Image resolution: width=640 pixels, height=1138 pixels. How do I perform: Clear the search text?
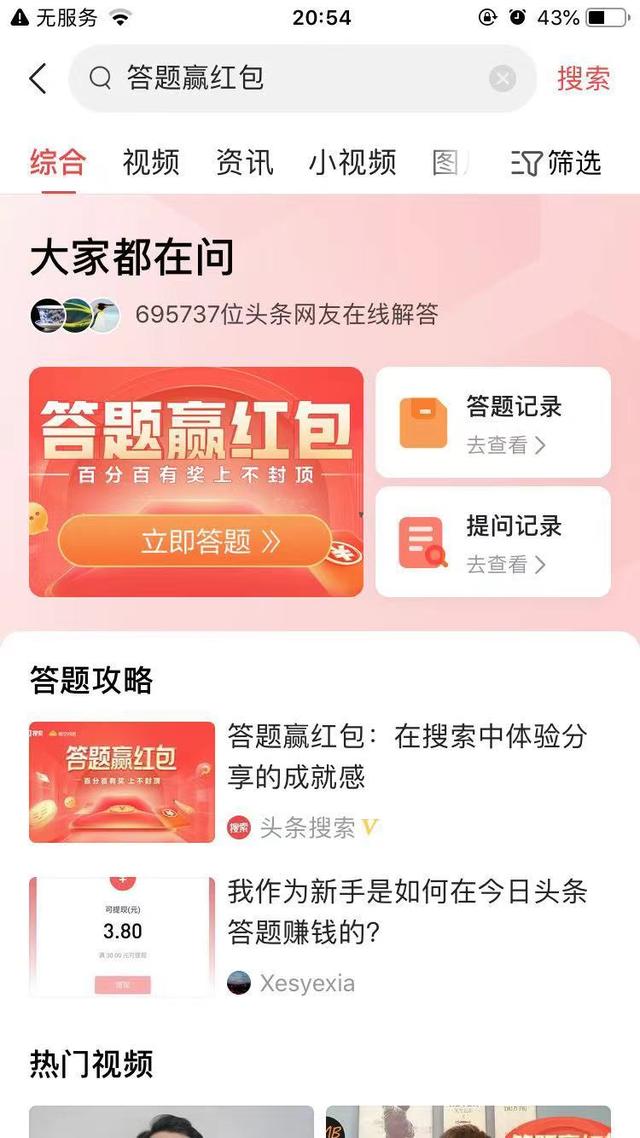click(502, 78)
